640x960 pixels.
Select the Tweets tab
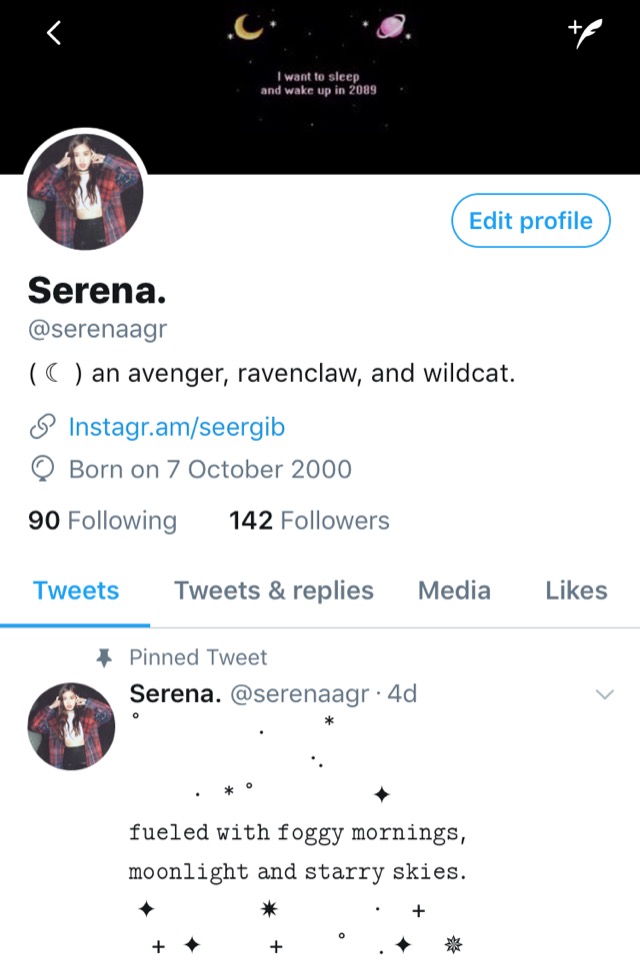point(76,590)
